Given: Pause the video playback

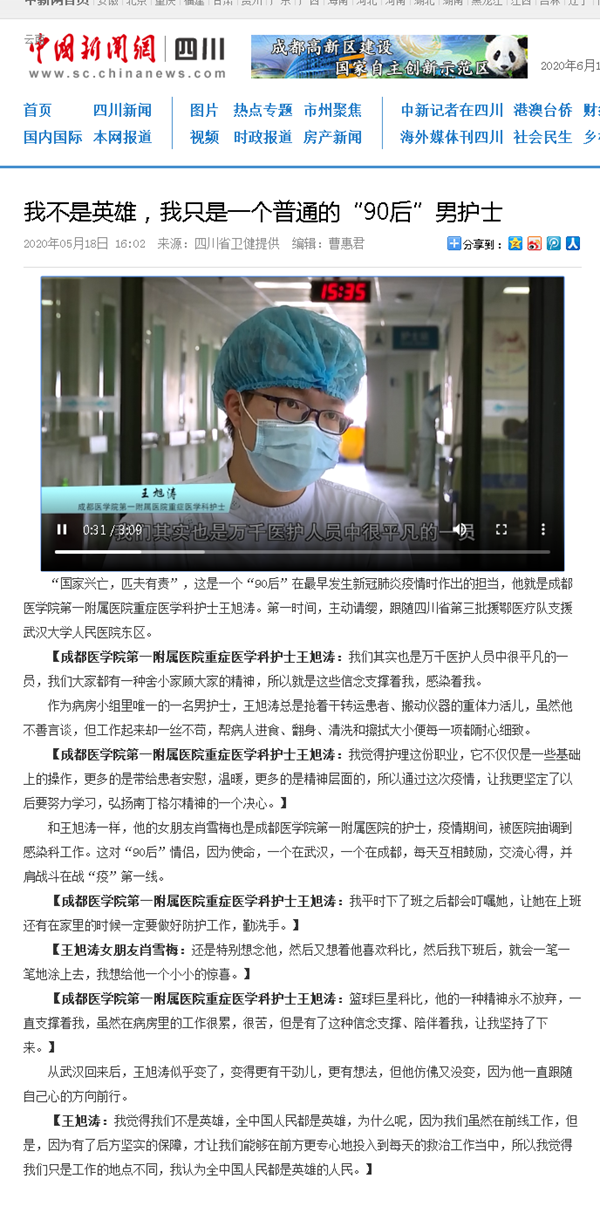Looking at the screenshot, I should [62, 530].
